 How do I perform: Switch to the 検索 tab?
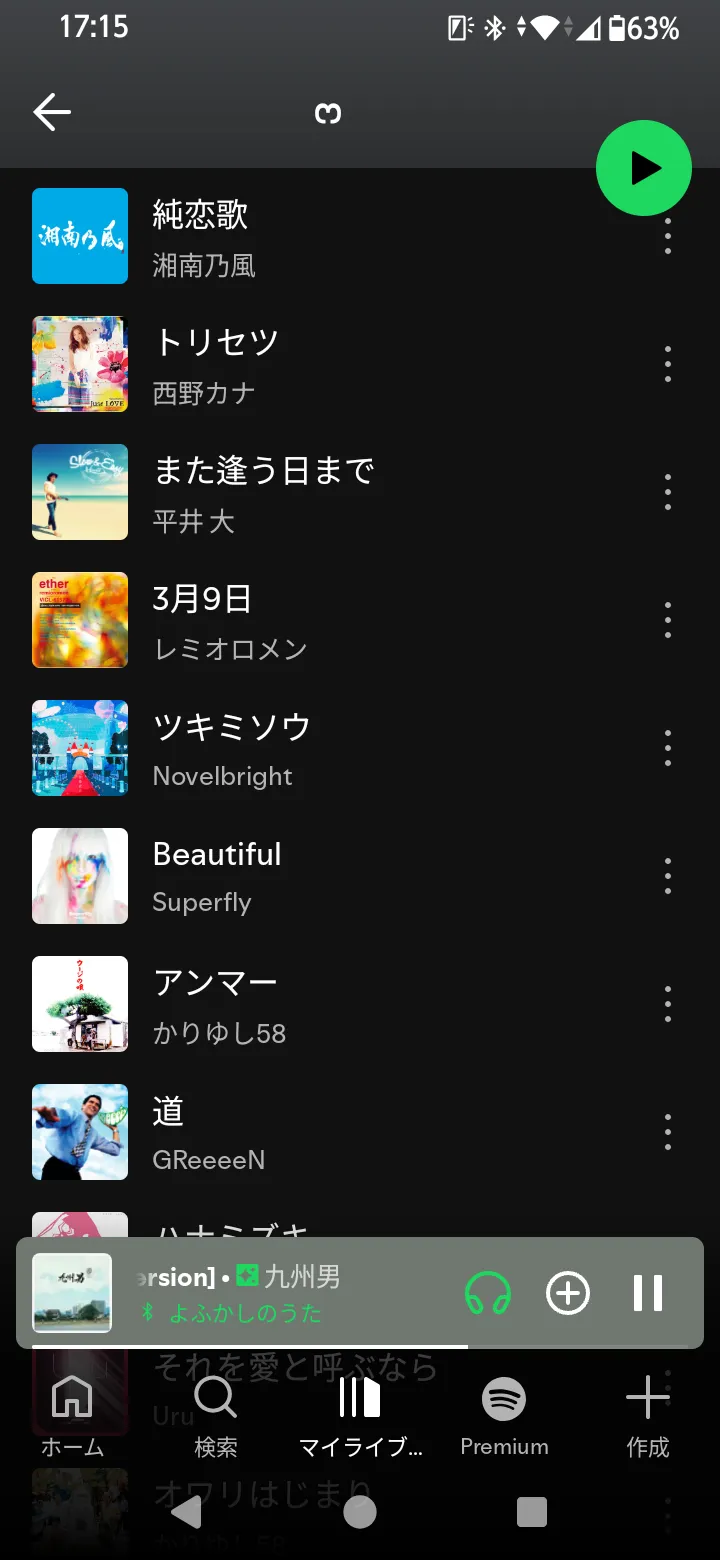[216, 1414]
